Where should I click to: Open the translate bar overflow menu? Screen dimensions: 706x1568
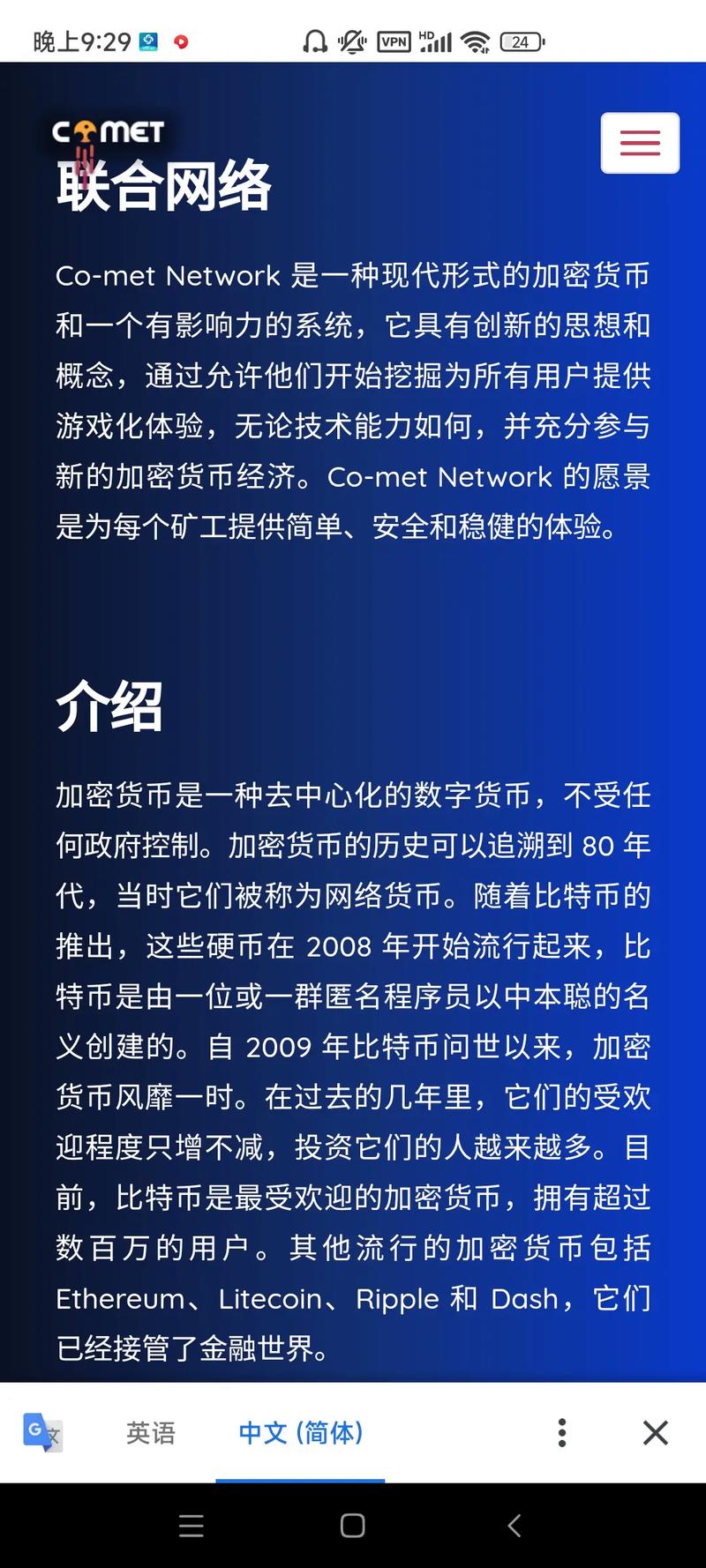click(x=562, y=1433)
